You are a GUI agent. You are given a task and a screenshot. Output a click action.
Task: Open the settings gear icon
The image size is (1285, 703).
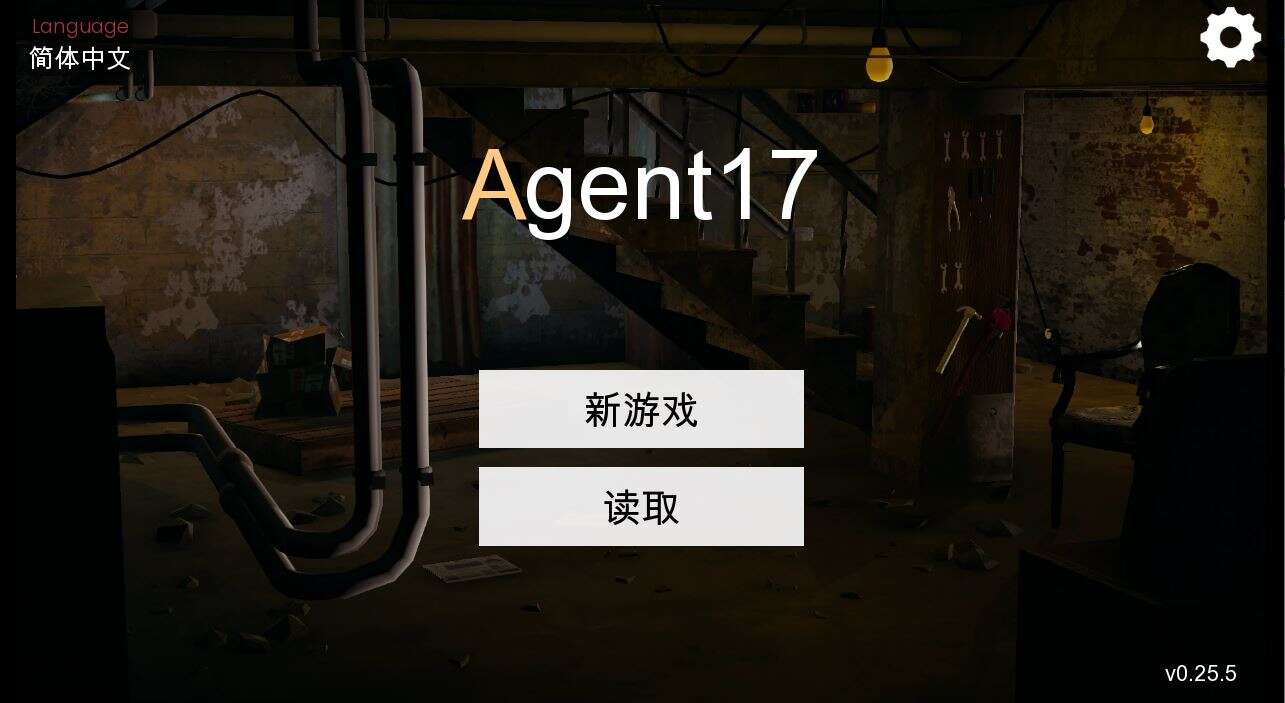[1230, 37]
